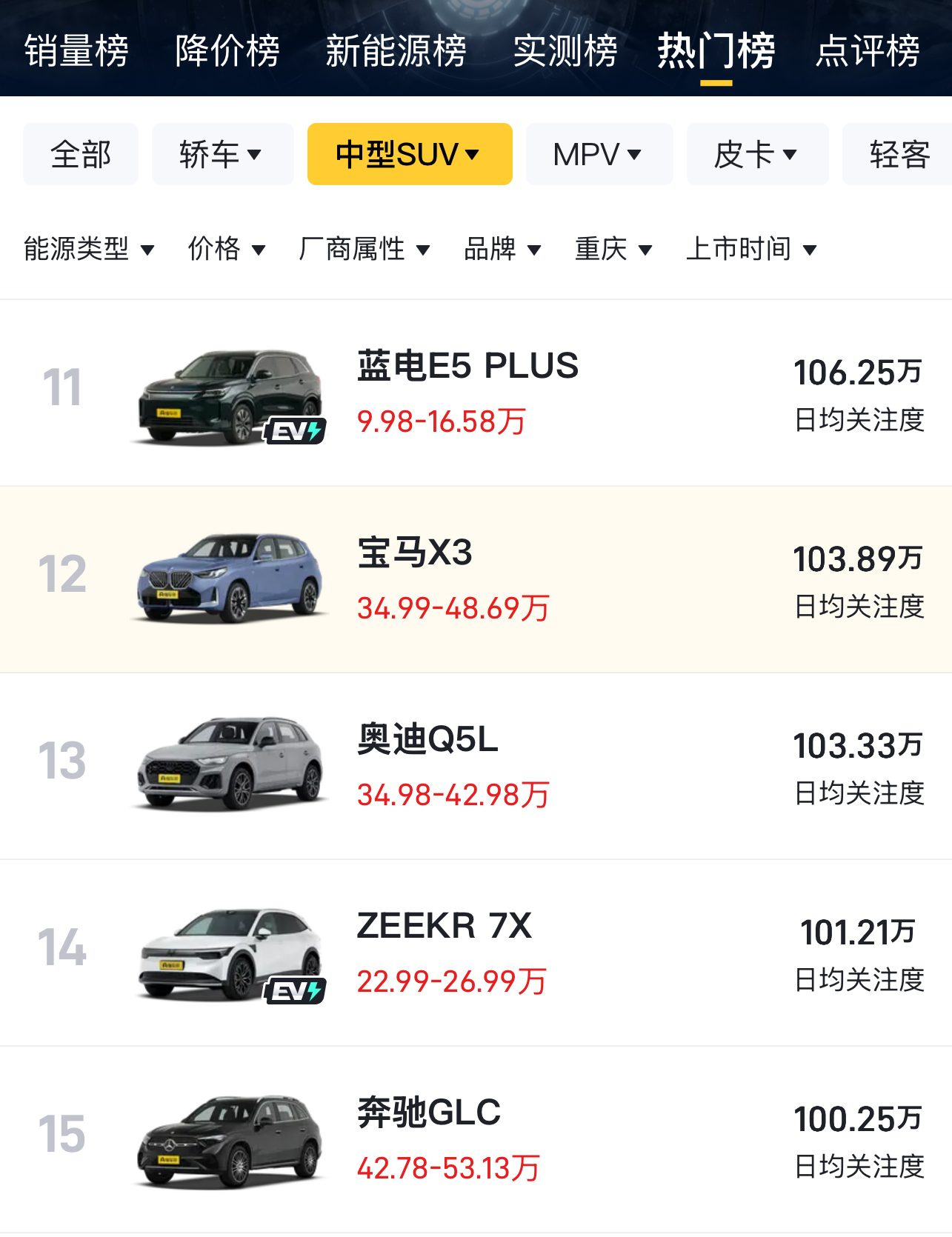
Task: Change the city from 重庆
Action: [x=613, y=249]
